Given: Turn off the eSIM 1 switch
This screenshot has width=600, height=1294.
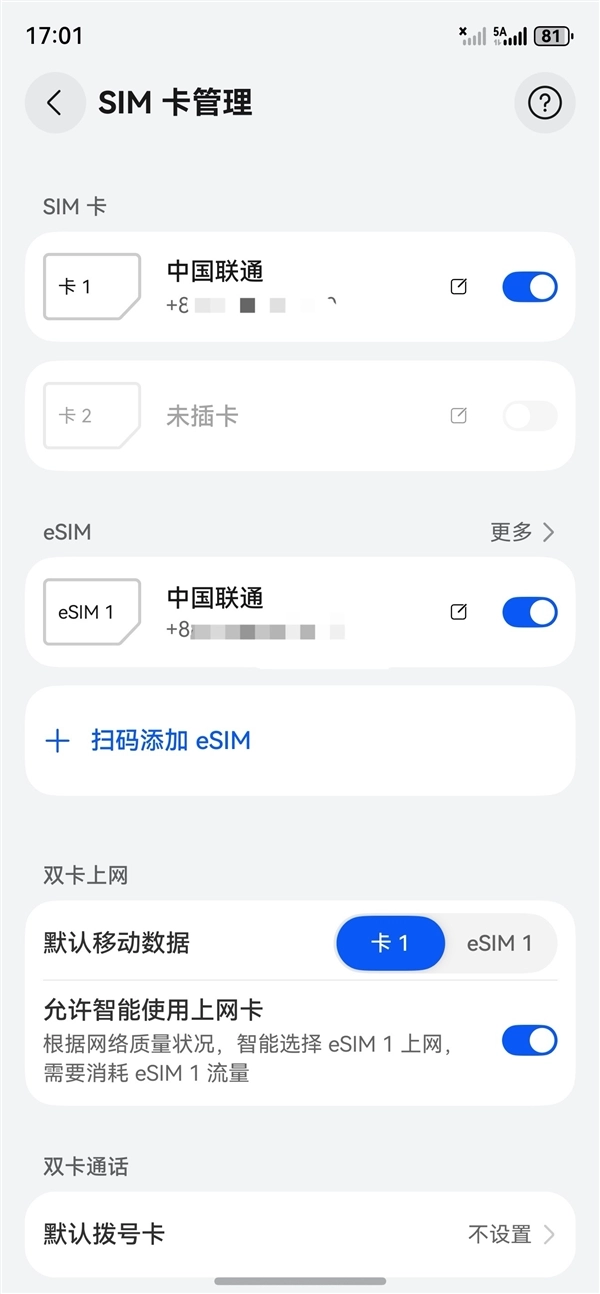Looking at the screenshot, I should coord(529,612).
